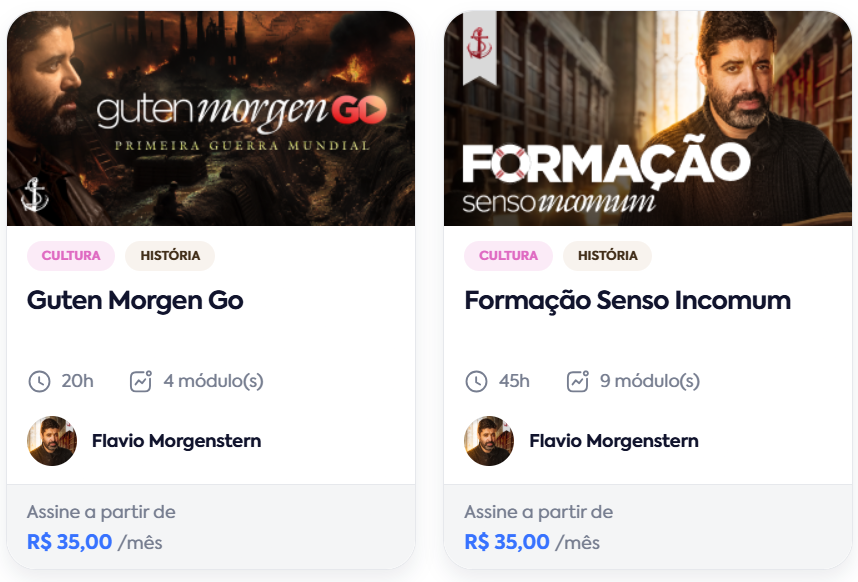Select the Cultura chip on Guten Morgen Go
This screenshot has height=582, width=858.
point(71,256)
